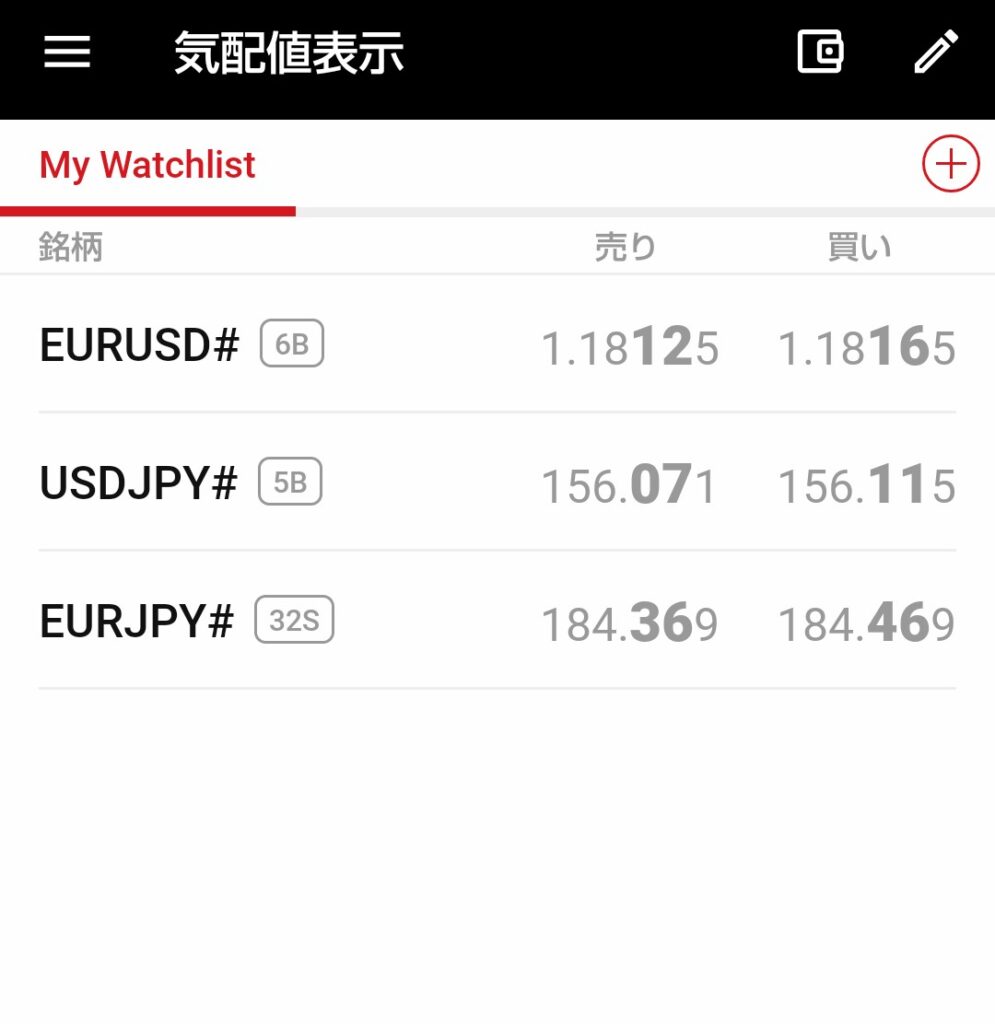The height and width of the screenshot is (1024, 995).
Task: Select the My Watchlist tab
Action: (148, 165)
